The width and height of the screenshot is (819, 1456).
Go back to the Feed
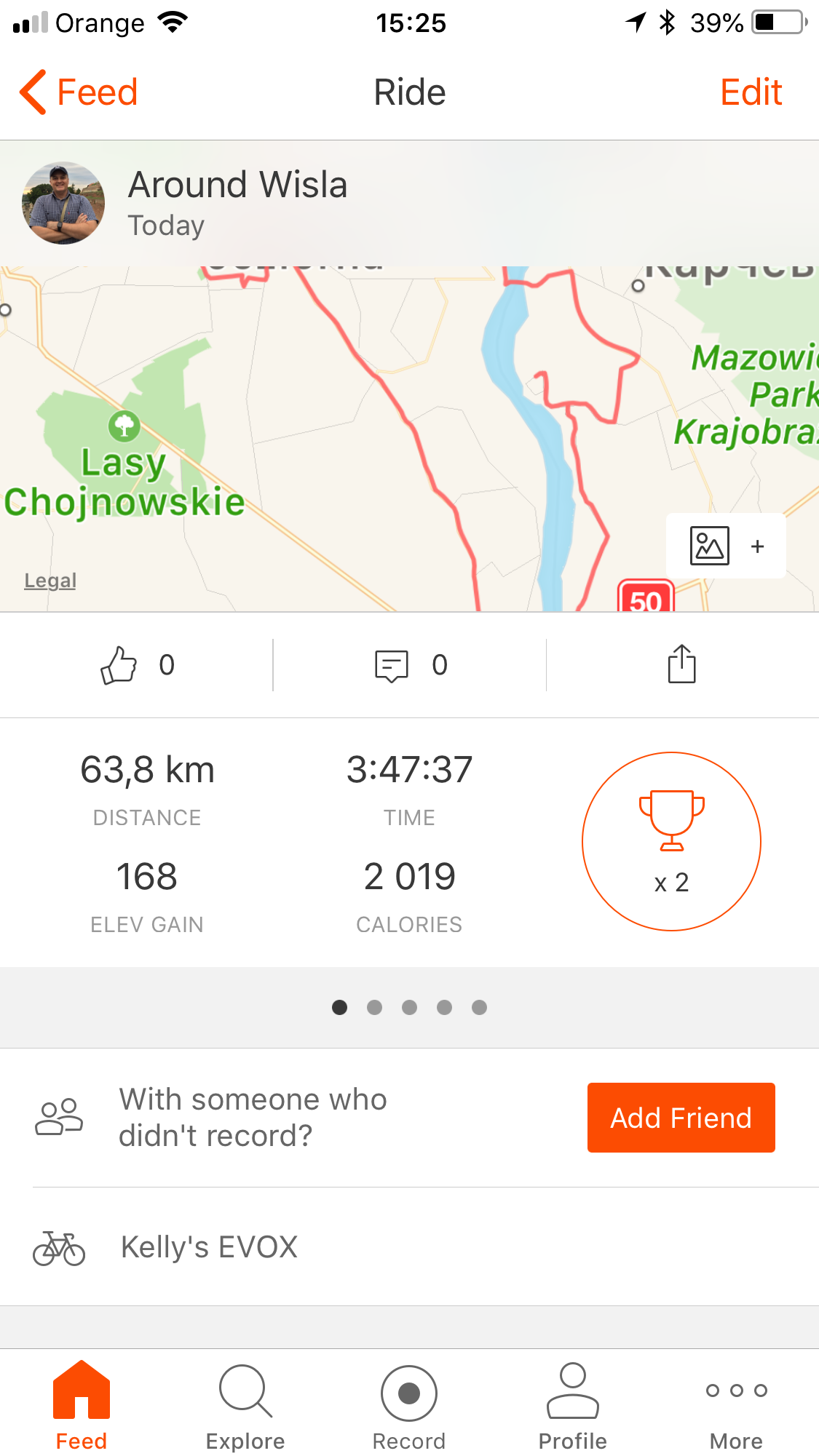click(x=79, y=92)
